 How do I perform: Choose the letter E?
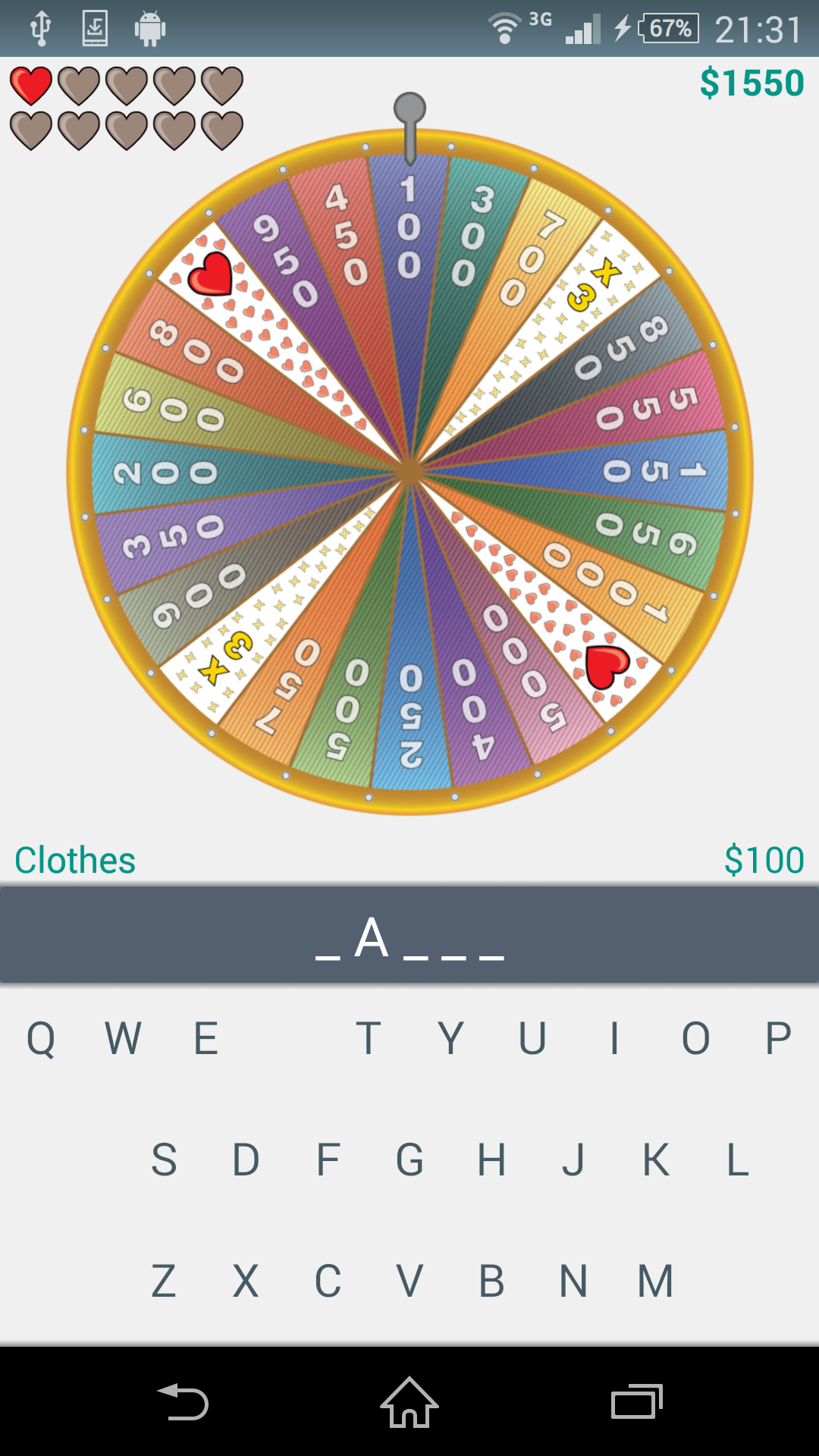206,1038
